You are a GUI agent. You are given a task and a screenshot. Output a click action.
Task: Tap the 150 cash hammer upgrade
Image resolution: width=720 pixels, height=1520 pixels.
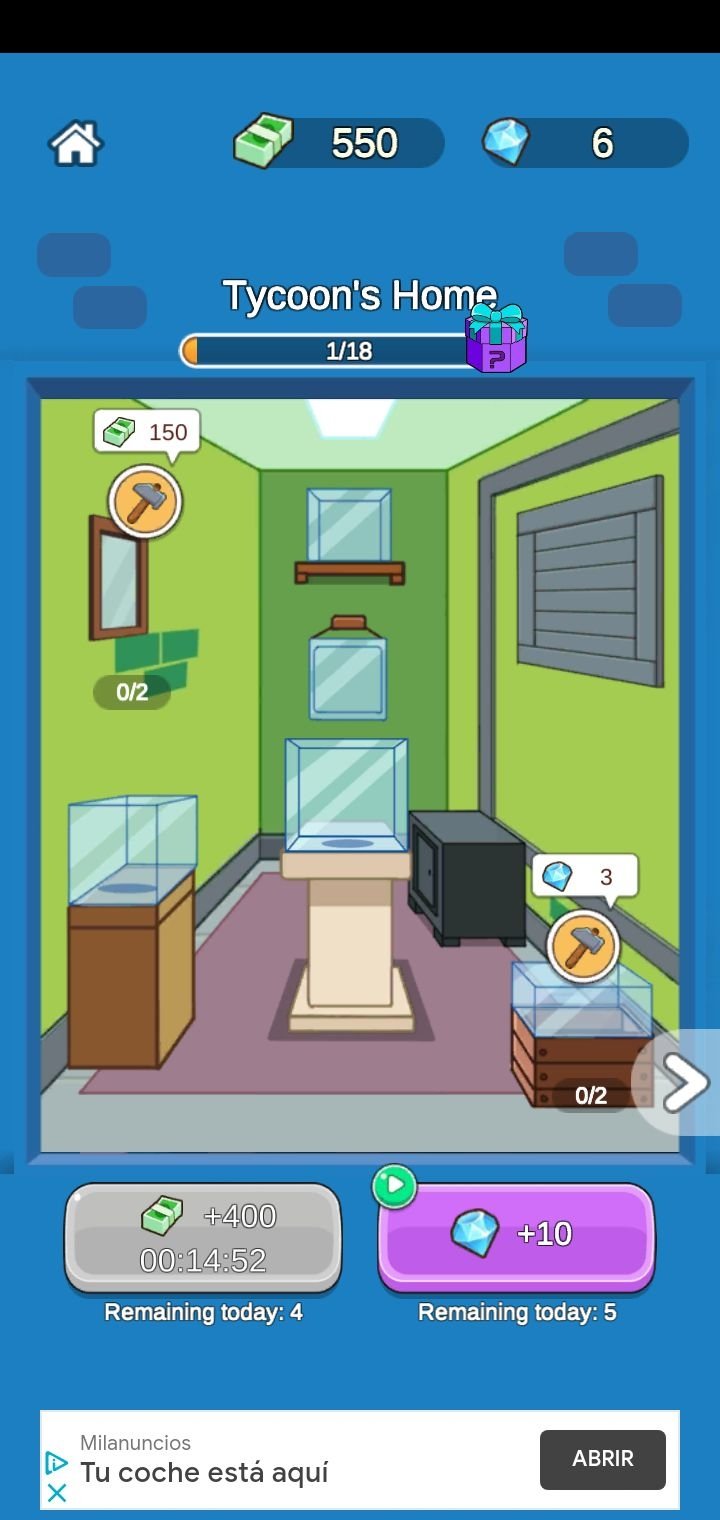145,501
